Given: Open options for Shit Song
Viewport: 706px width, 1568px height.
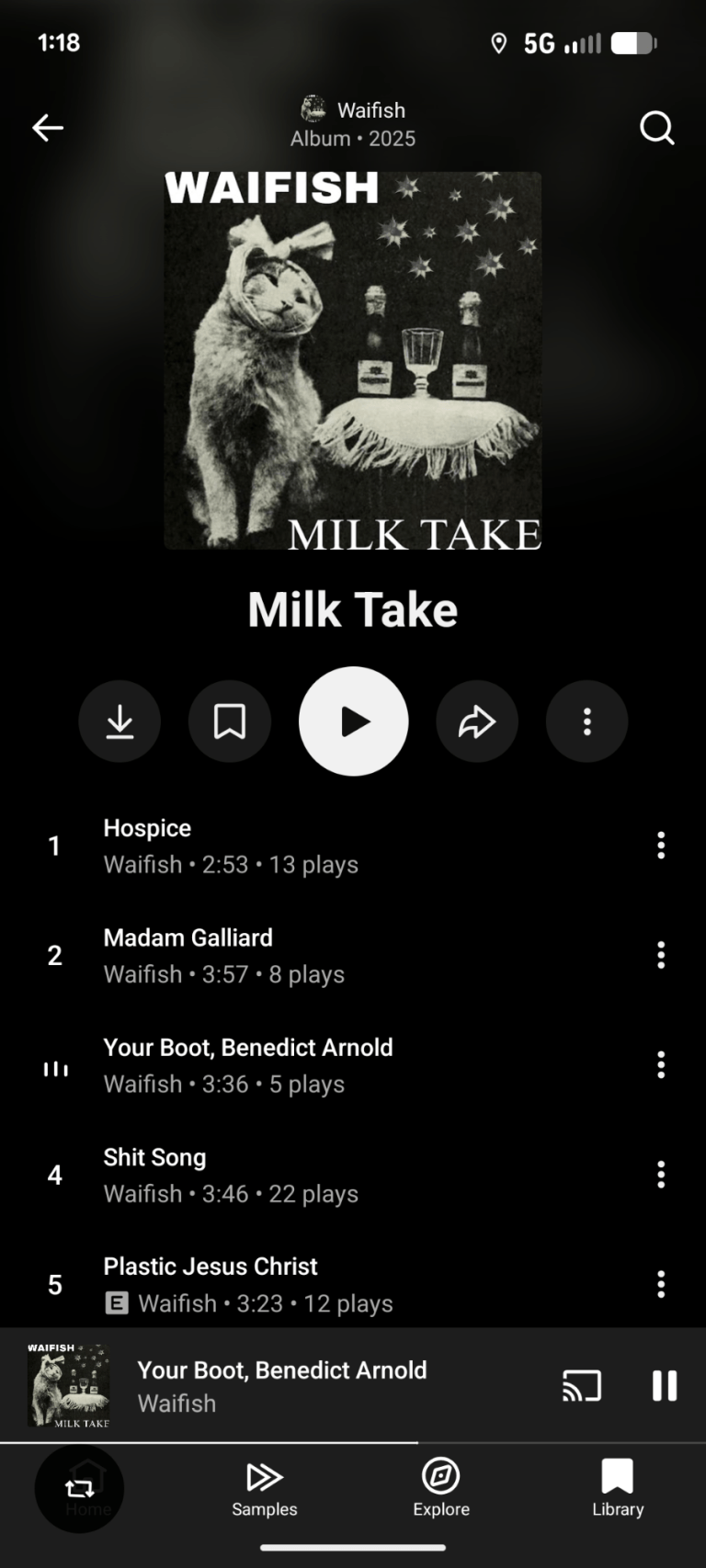Looking at the screenshot, I should [x=660, y=1175].
